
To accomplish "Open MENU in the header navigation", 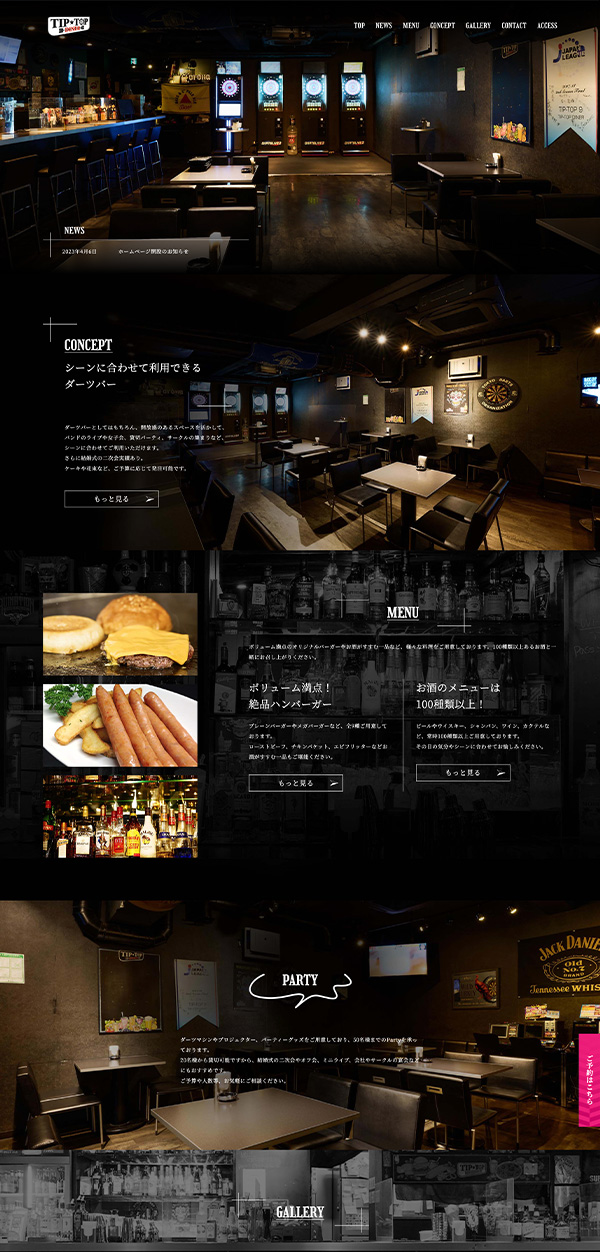I will coord(411,25).
